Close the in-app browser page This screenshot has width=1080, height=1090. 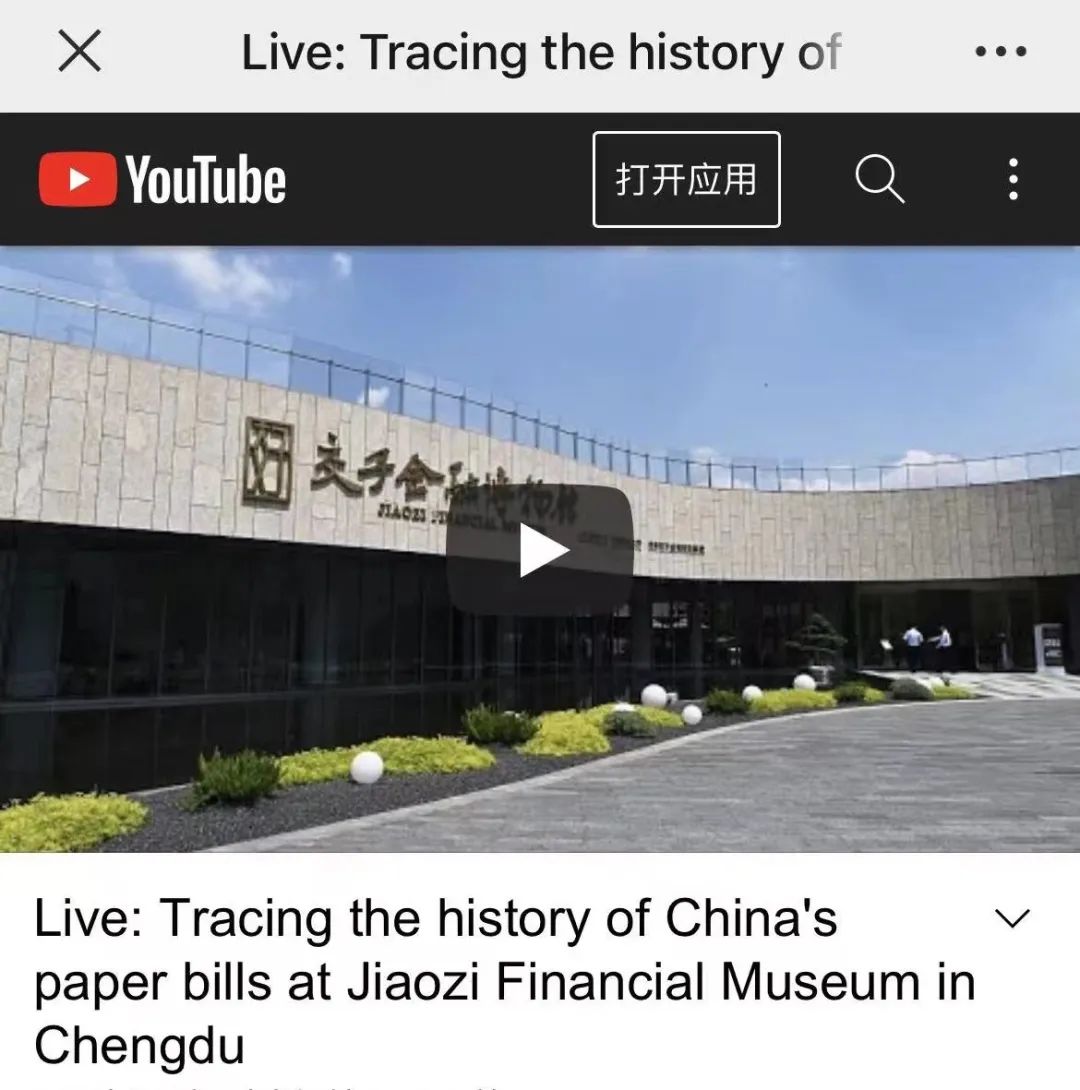coord(79,51)
